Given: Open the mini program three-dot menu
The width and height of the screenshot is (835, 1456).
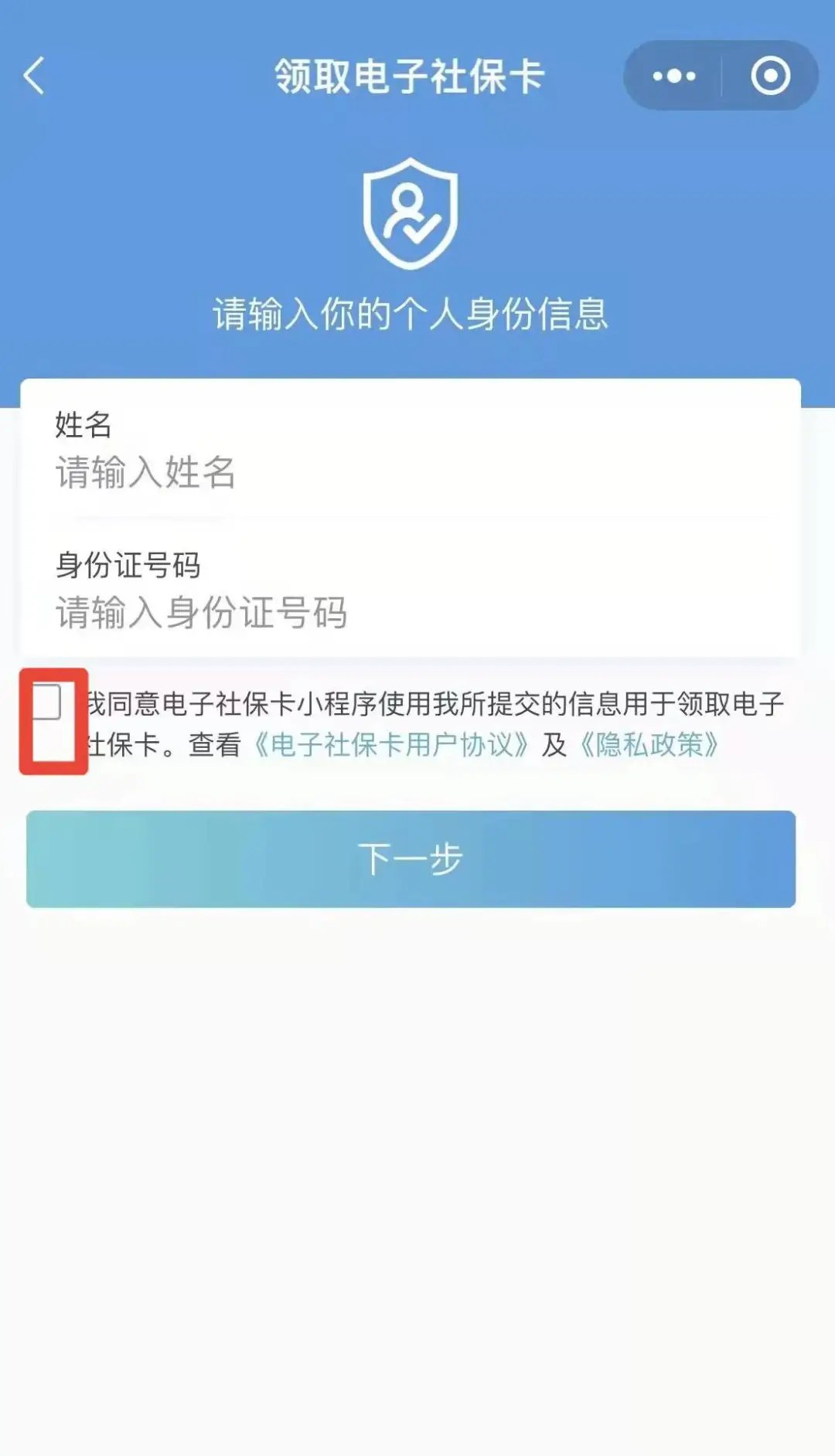Looking at the screenshot, I should (673, 76).
